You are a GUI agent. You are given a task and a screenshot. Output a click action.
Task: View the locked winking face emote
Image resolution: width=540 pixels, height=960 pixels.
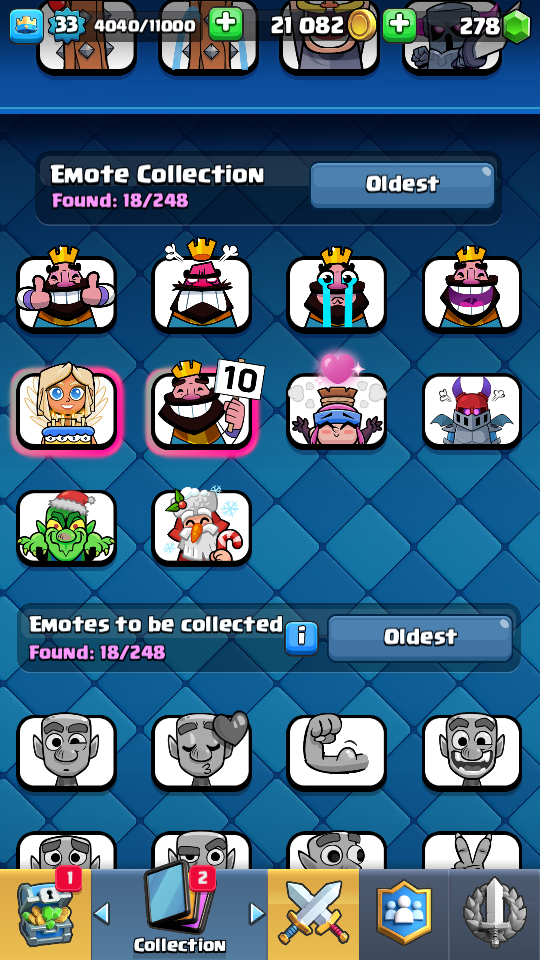(x=66, y=752)
